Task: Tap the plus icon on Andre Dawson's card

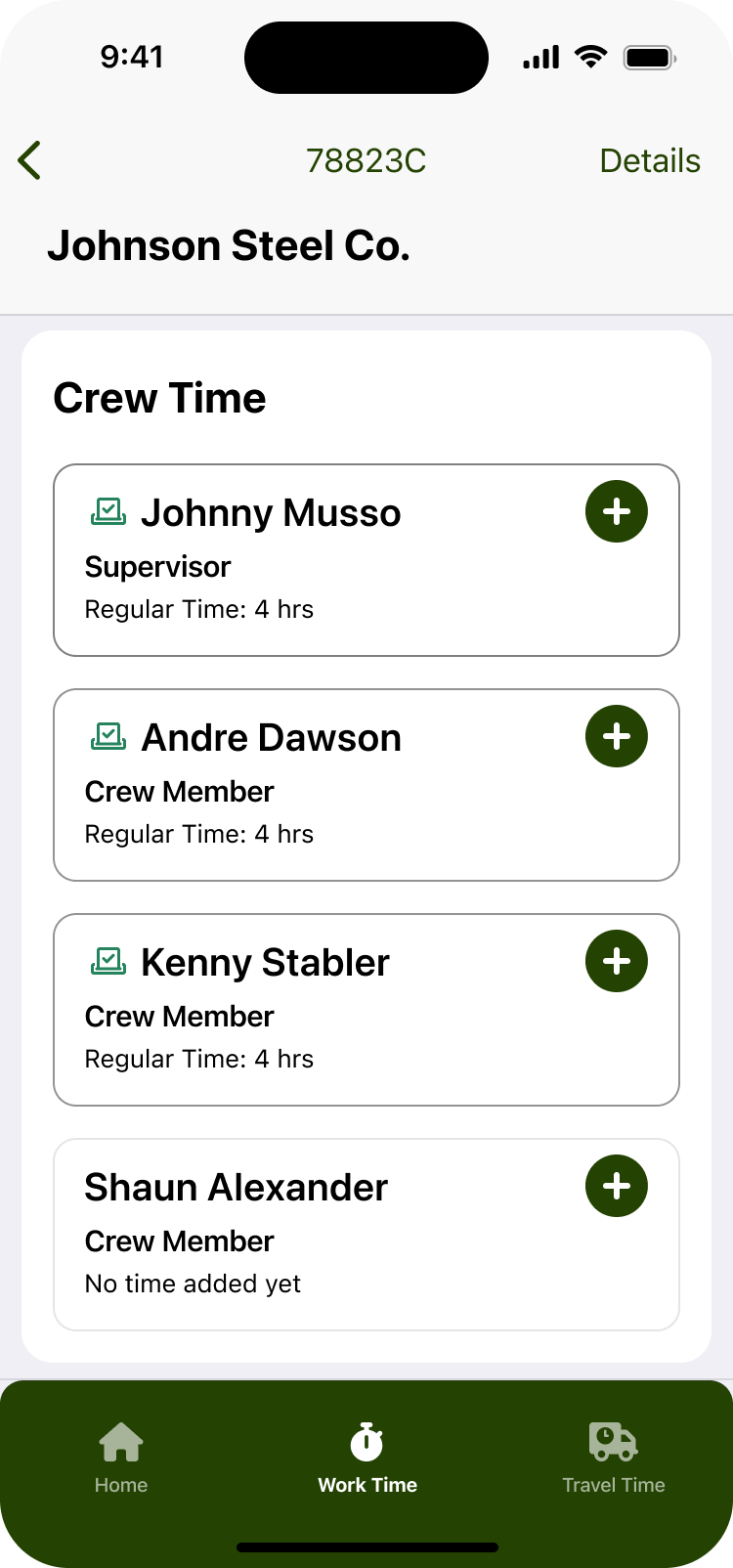Action: point(616,736)
